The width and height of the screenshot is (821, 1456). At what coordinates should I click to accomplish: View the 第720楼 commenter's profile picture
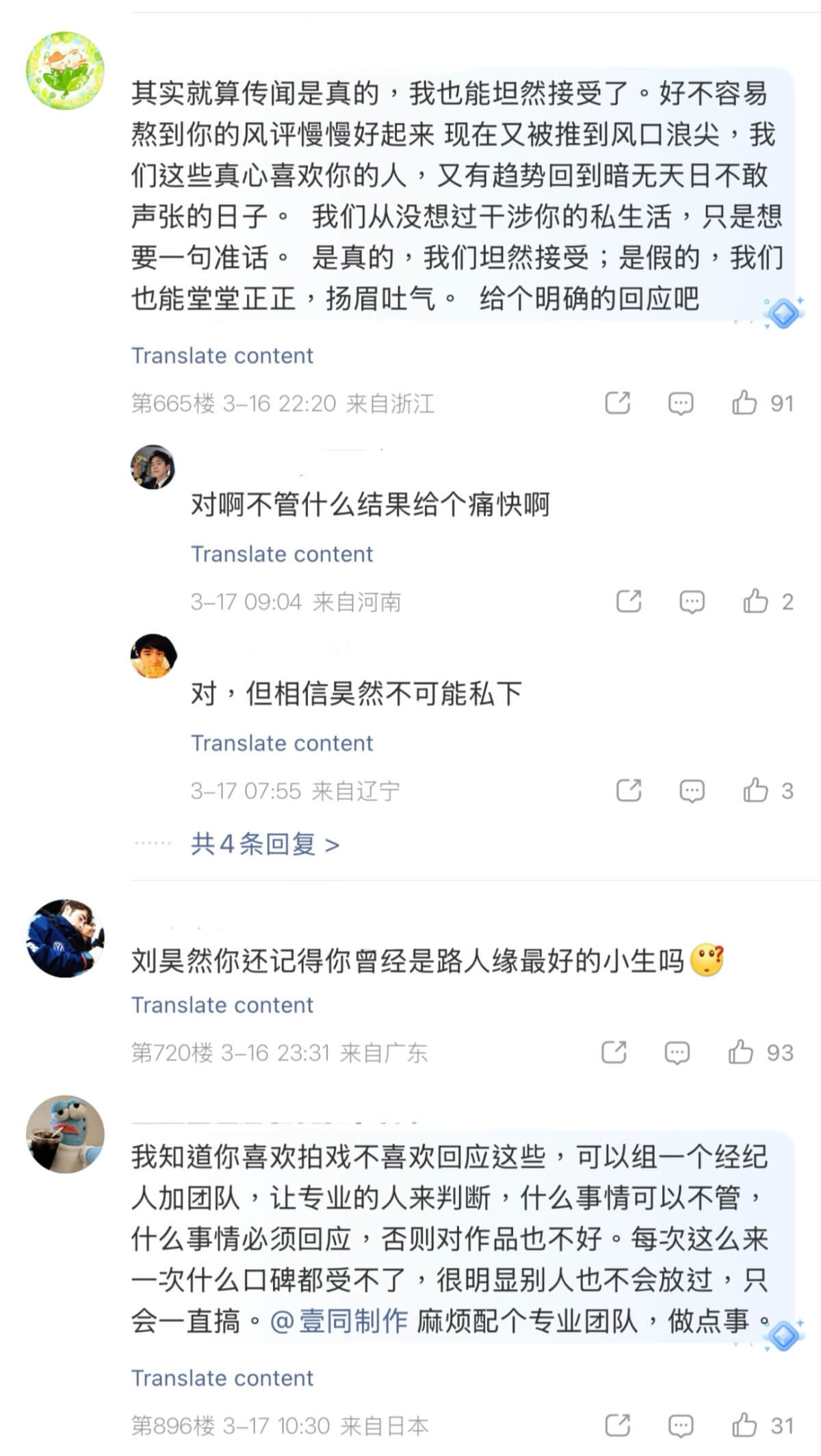tap(65, 938)
